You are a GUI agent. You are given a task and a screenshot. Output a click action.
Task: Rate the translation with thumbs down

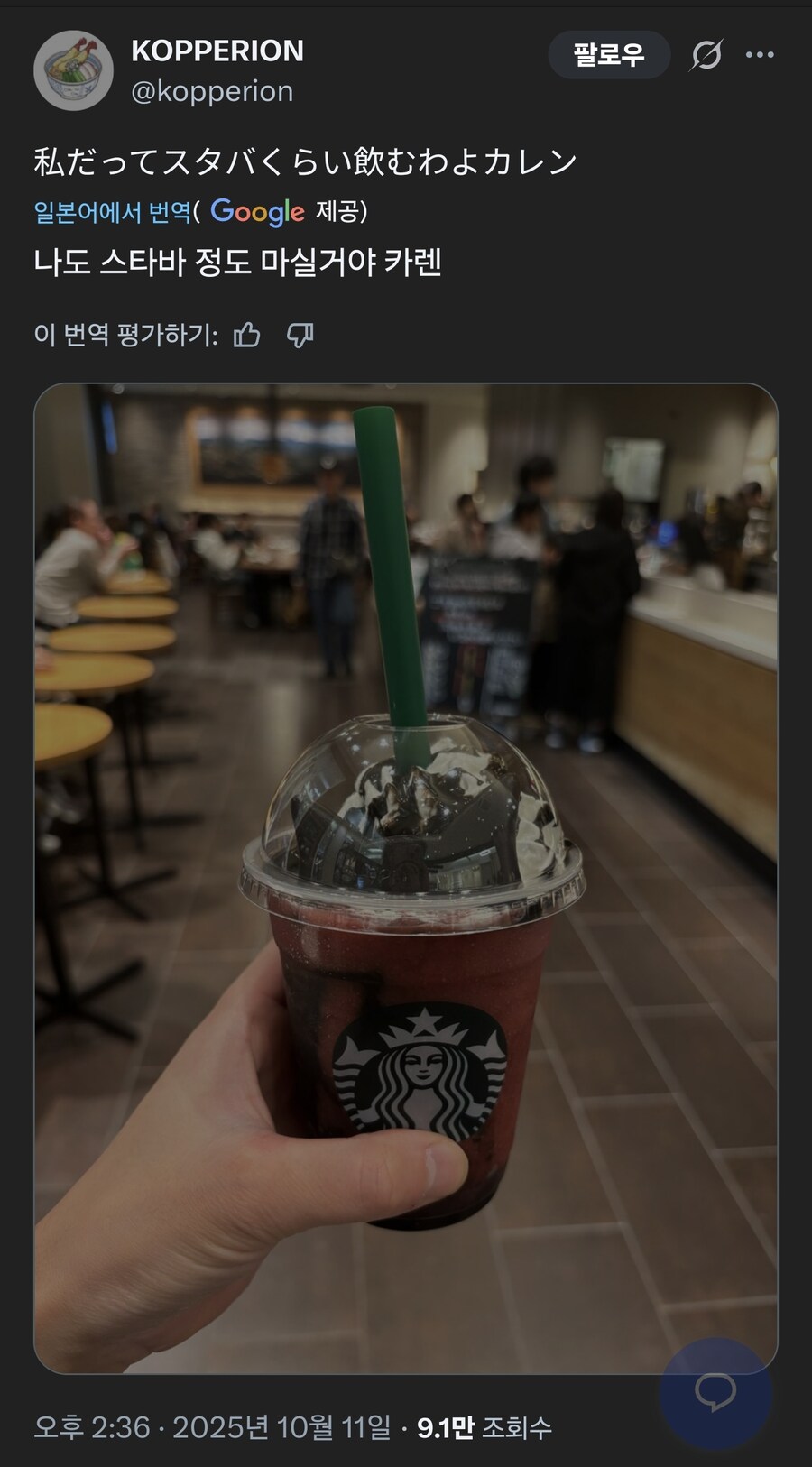[x=300, y=336]
